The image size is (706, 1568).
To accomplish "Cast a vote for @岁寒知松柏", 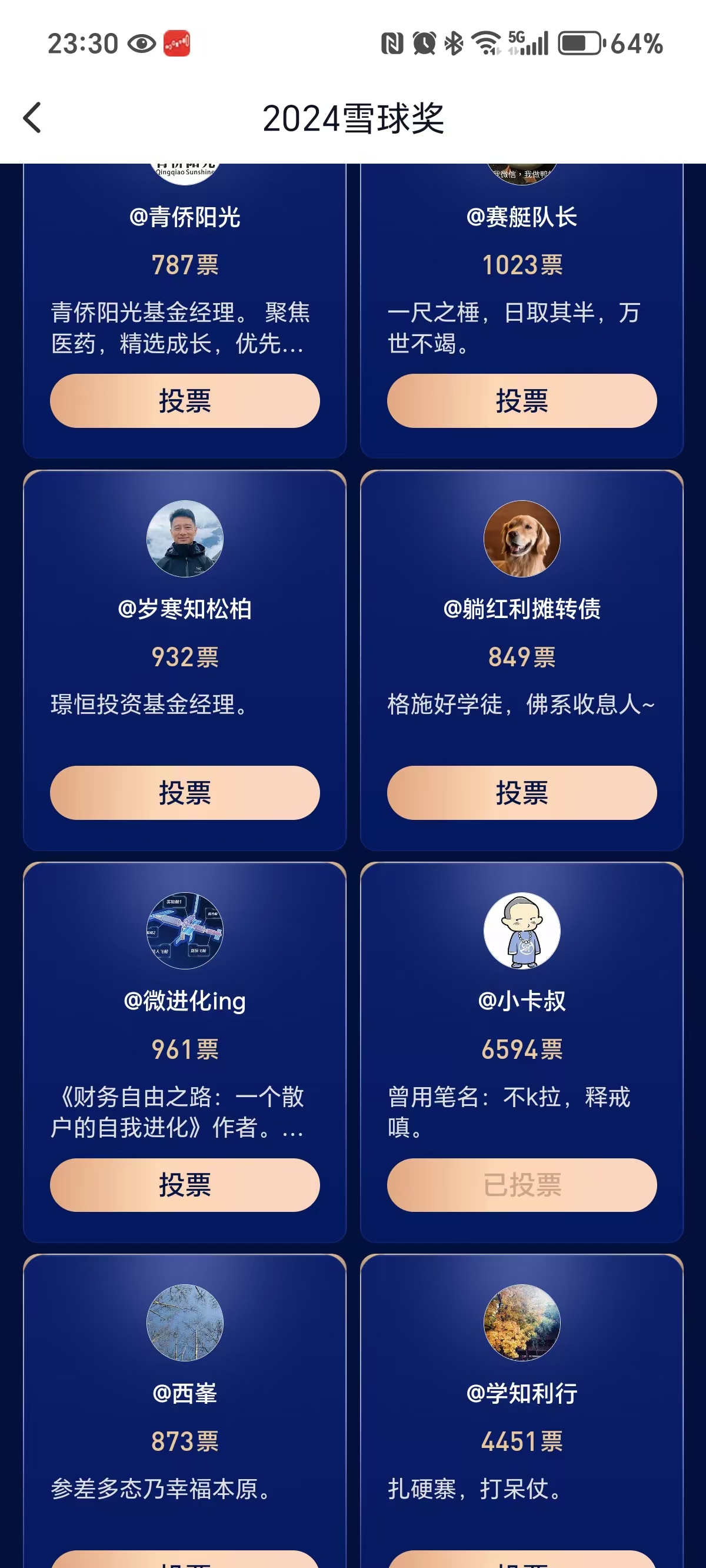I will point(184,792).
